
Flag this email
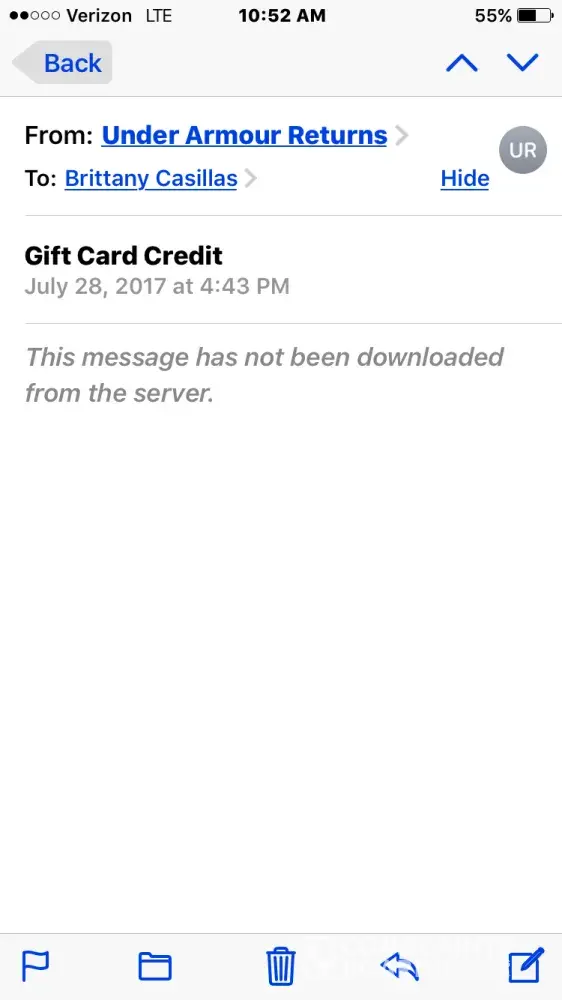(36, 966)
